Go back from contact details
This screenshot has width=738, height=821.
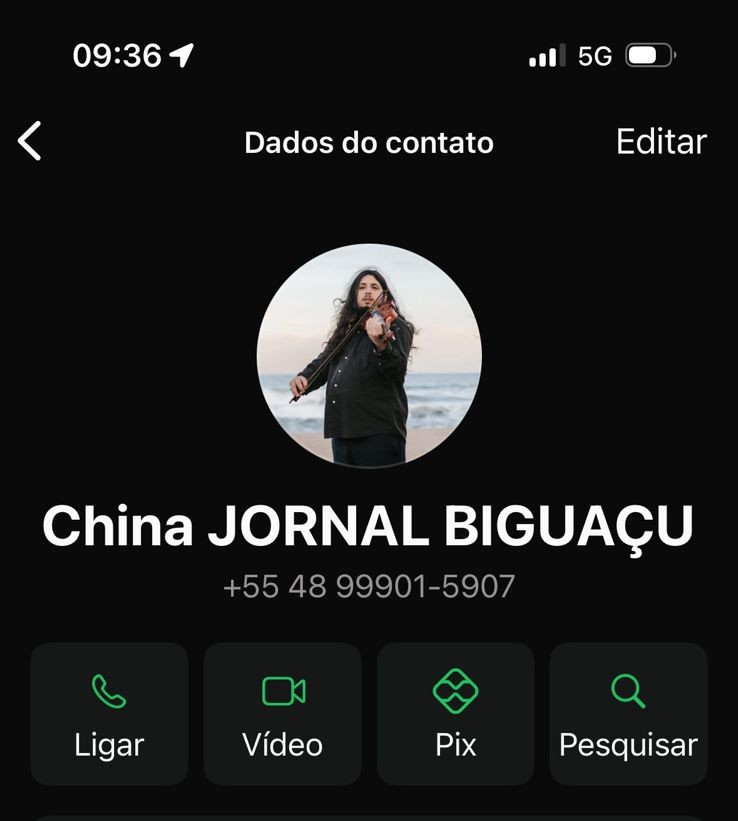click(30, 142)
